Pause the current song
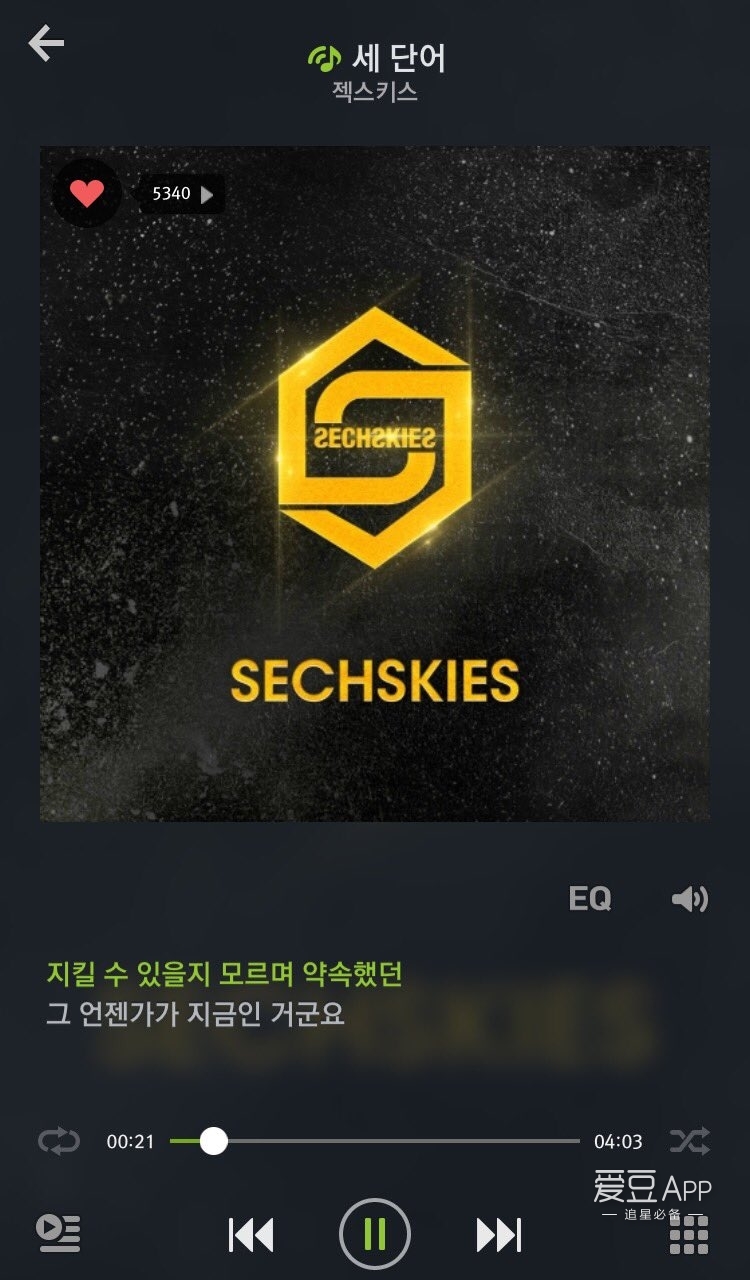 (x=374, y=1235)
